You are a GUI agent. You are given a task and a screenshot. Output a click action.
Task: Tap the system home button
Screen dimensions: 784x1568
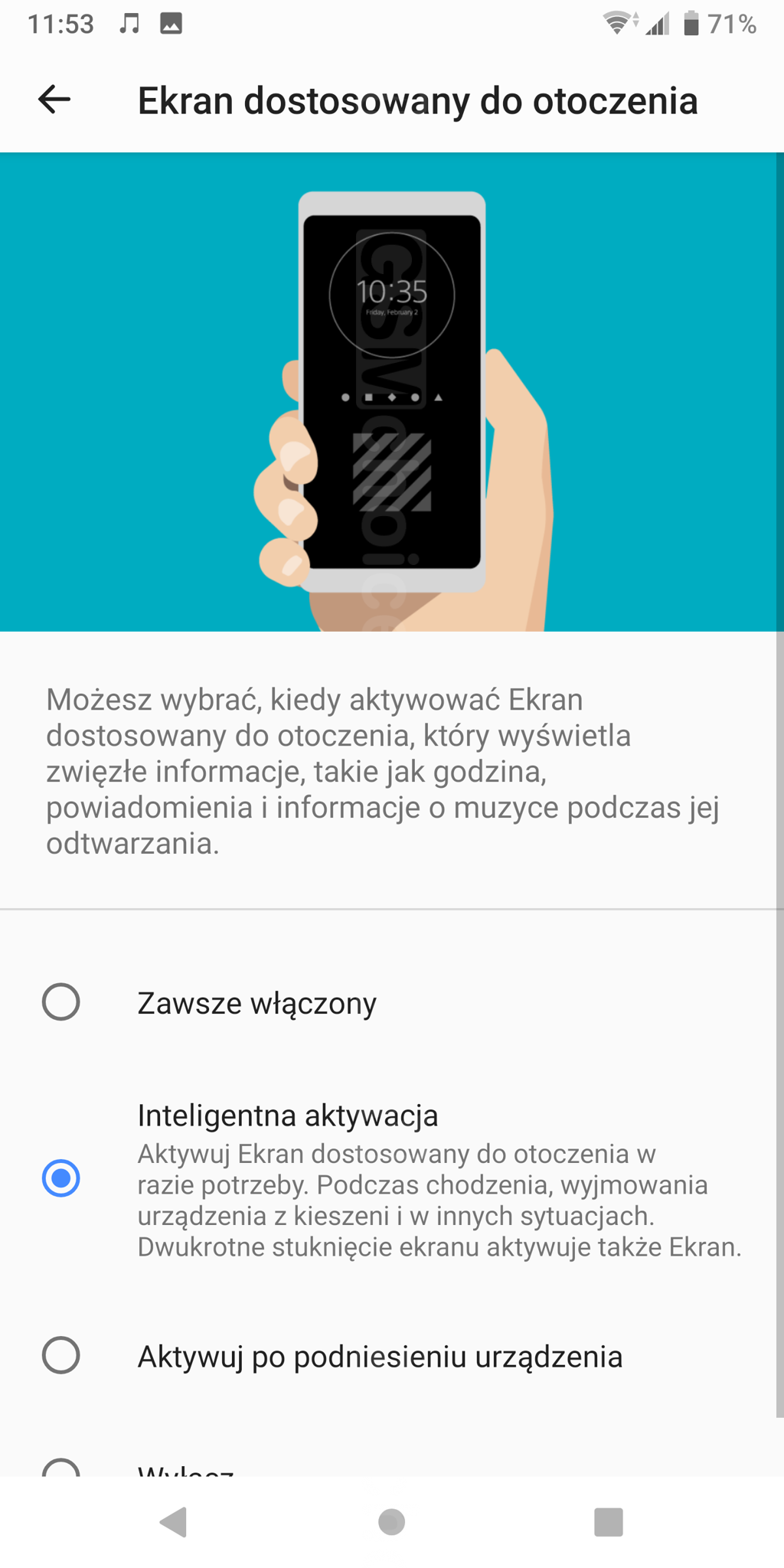point(391,1522)
